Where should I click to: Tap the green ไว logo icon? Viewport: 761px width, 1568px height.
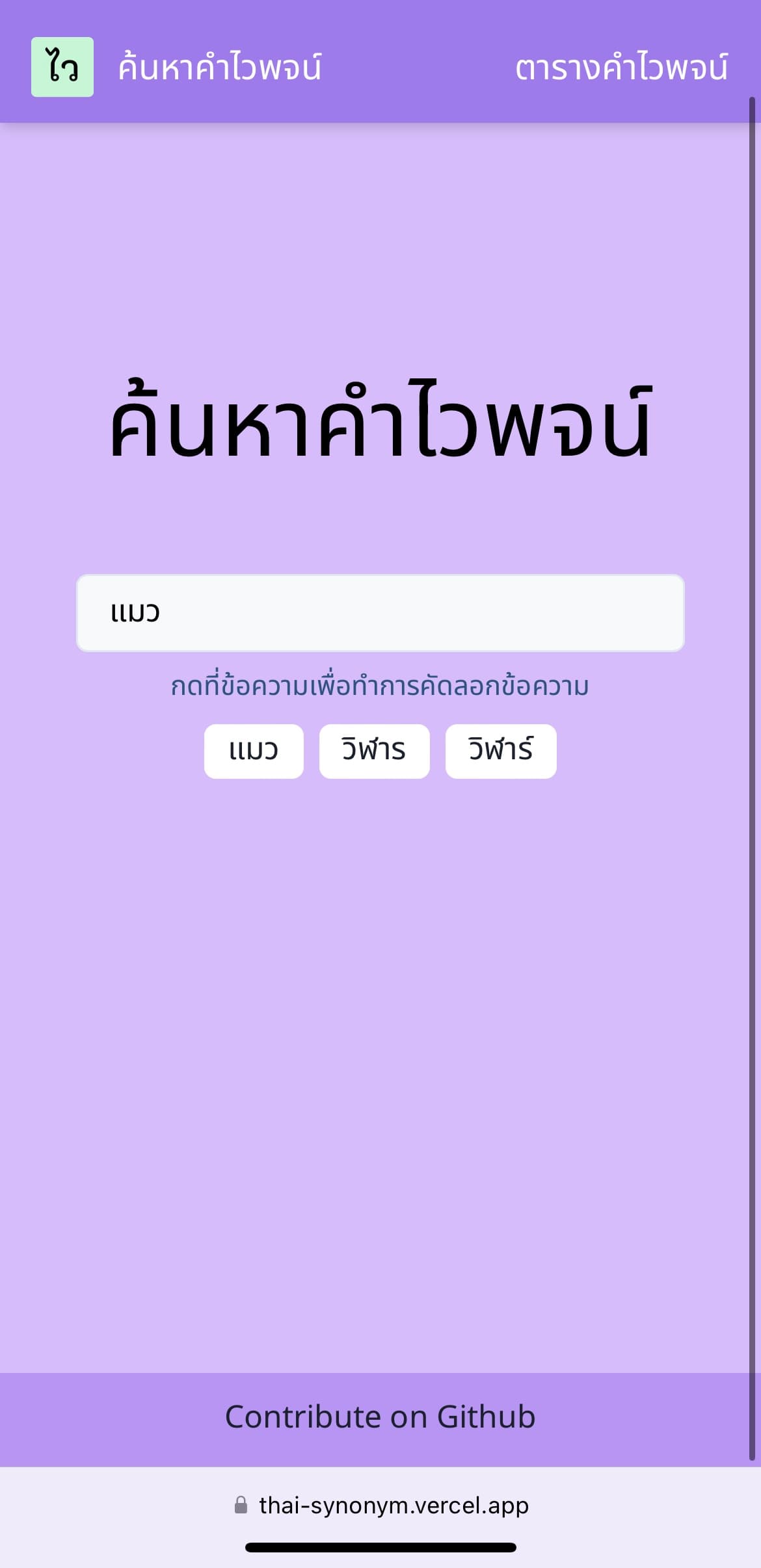pos(62,67)
